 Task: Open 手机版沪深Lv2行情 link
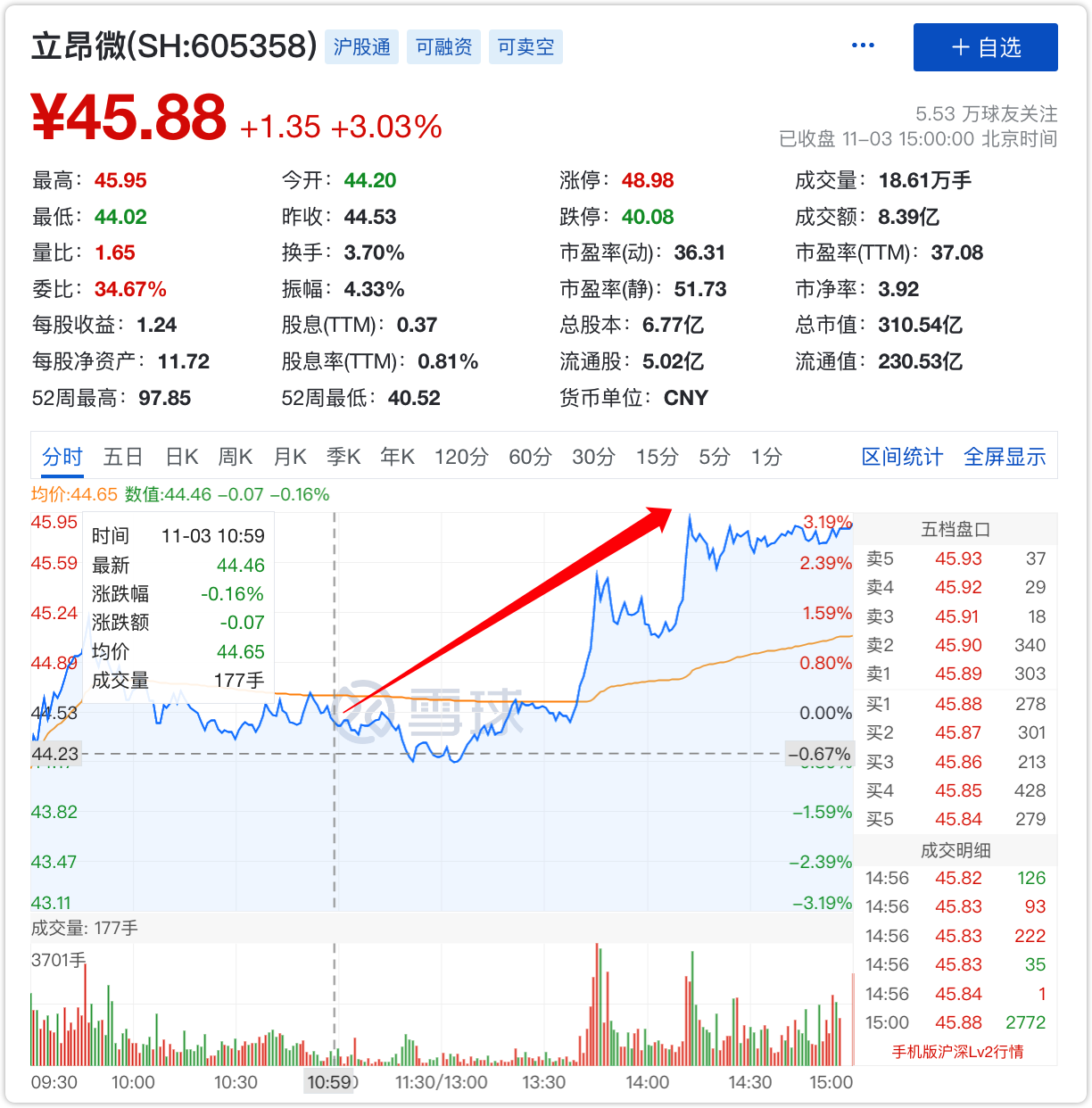(957, 1052)
